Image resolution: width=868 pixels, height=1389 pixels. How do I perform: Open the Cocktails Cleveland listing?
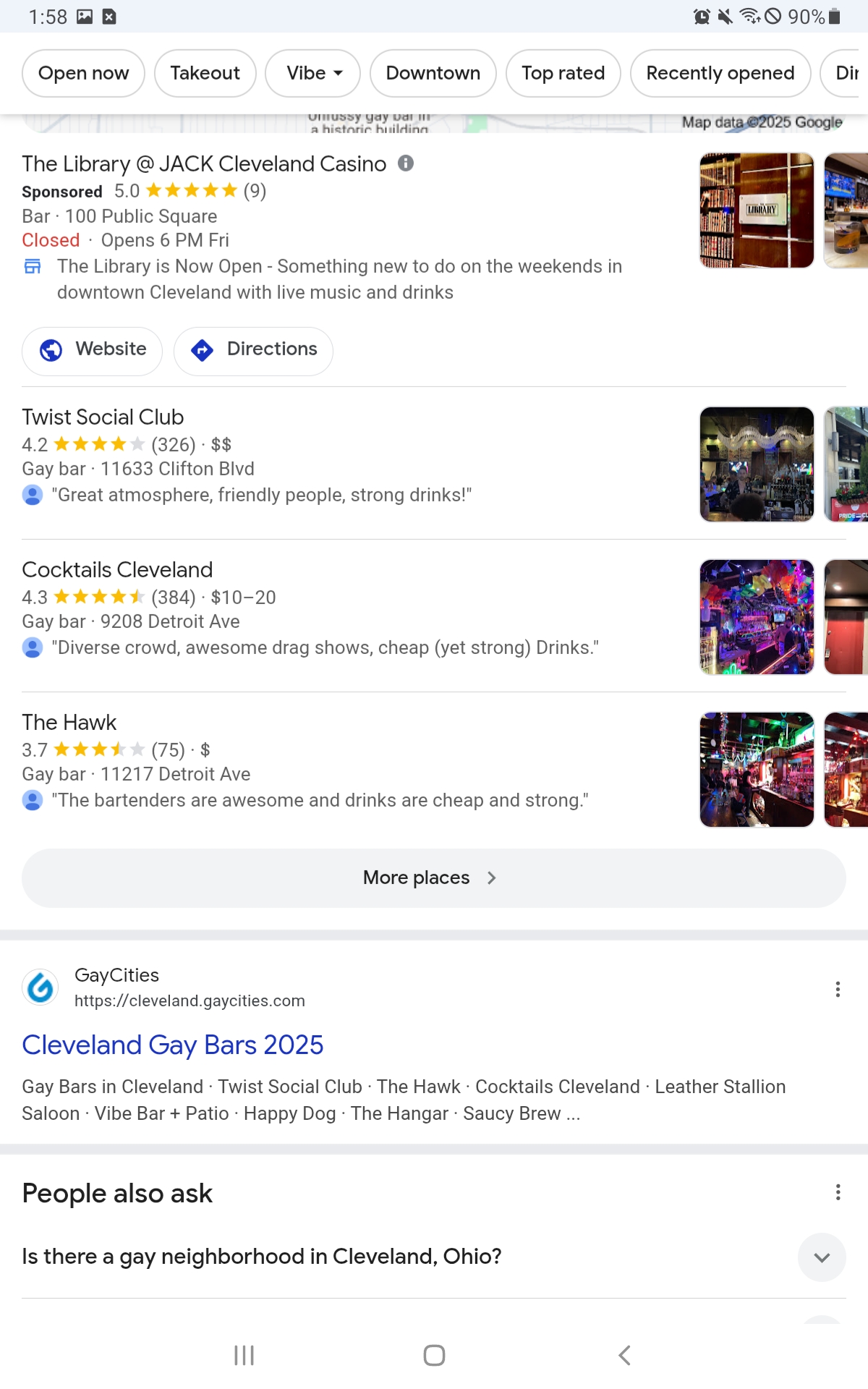click(117, 570)
